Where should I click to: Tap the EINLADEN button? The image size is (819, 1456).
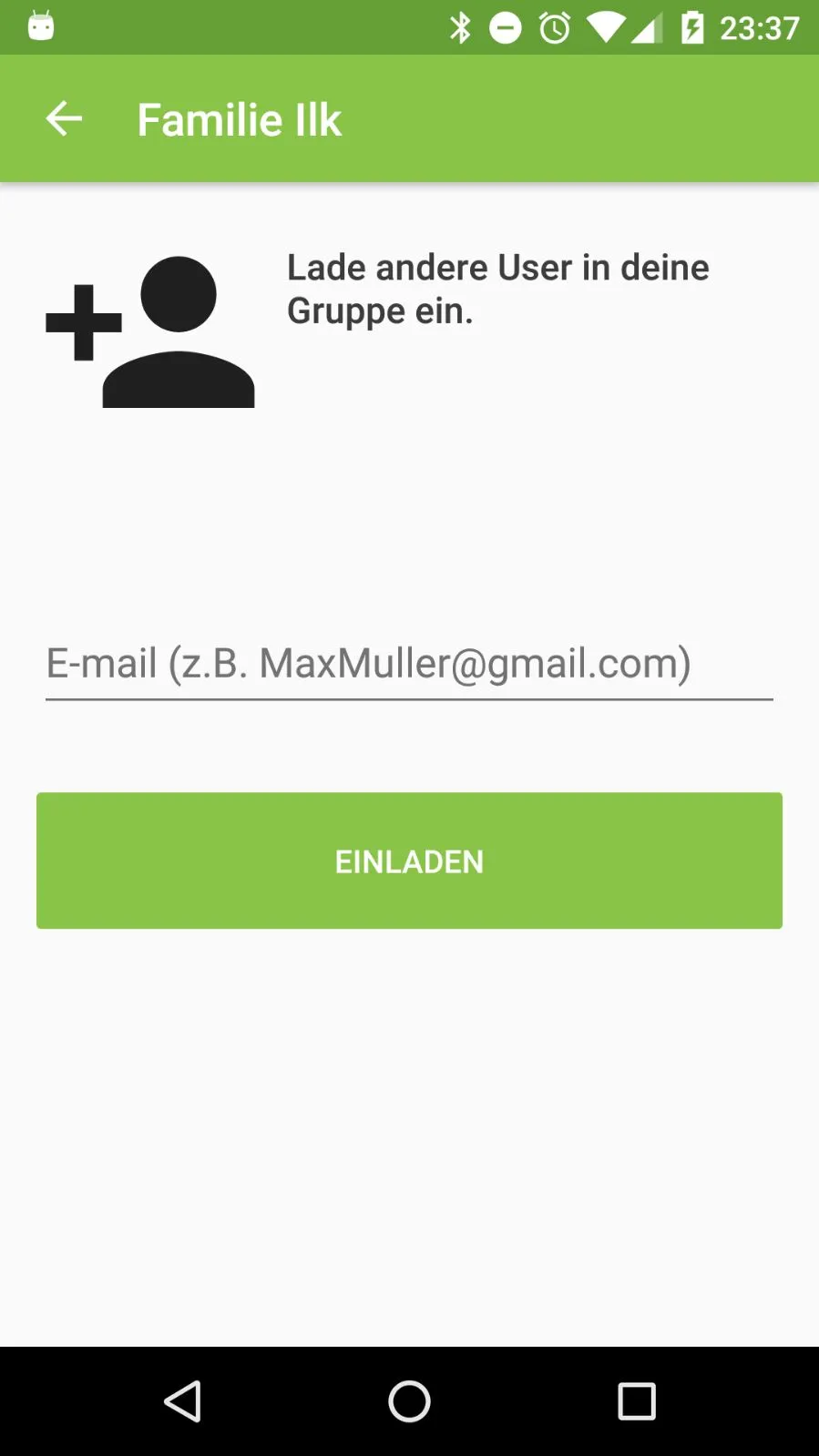pos(409,860)
